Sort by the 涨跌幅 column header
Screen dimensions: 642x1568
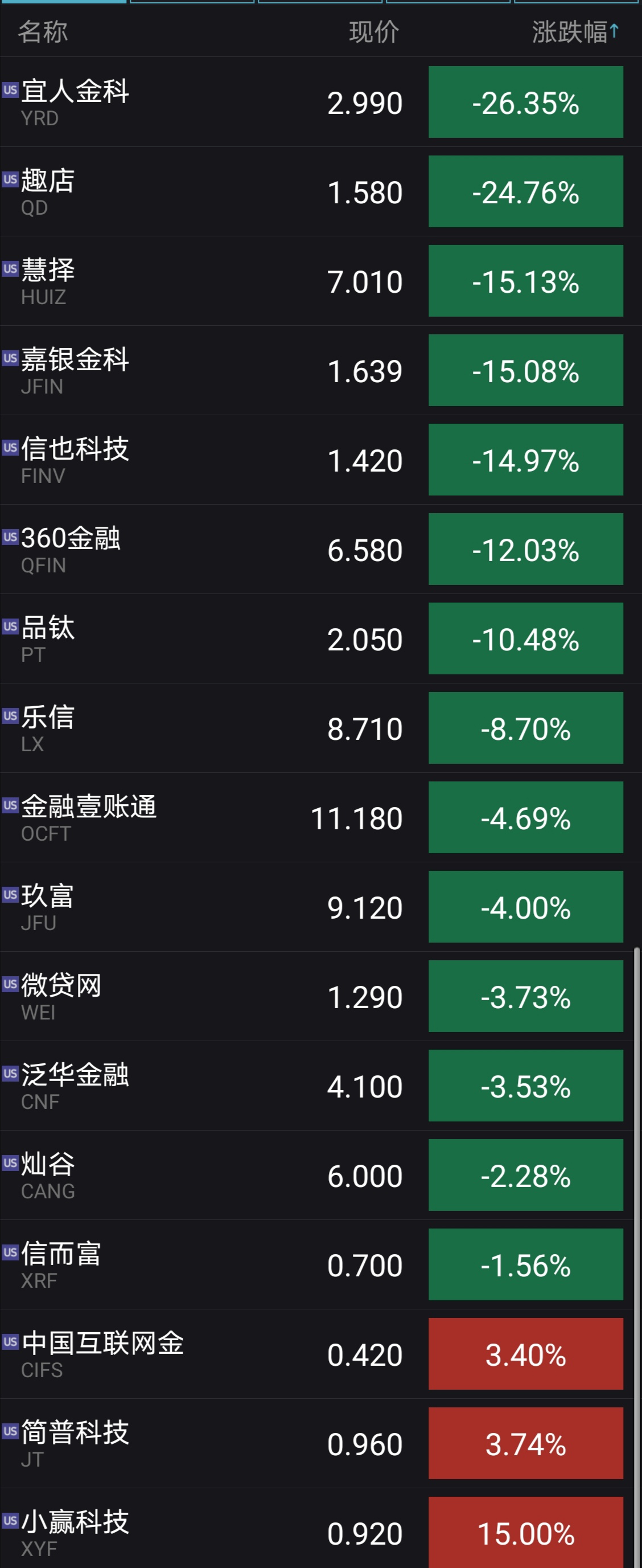pos(575,32)
